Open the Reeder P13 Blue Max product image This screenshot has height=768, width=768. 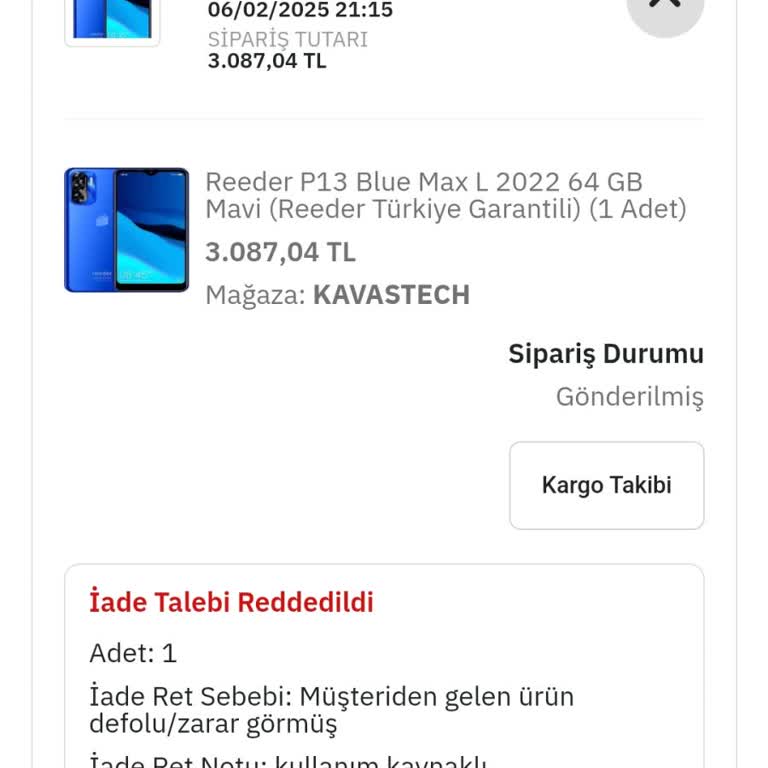click(126, 230)
